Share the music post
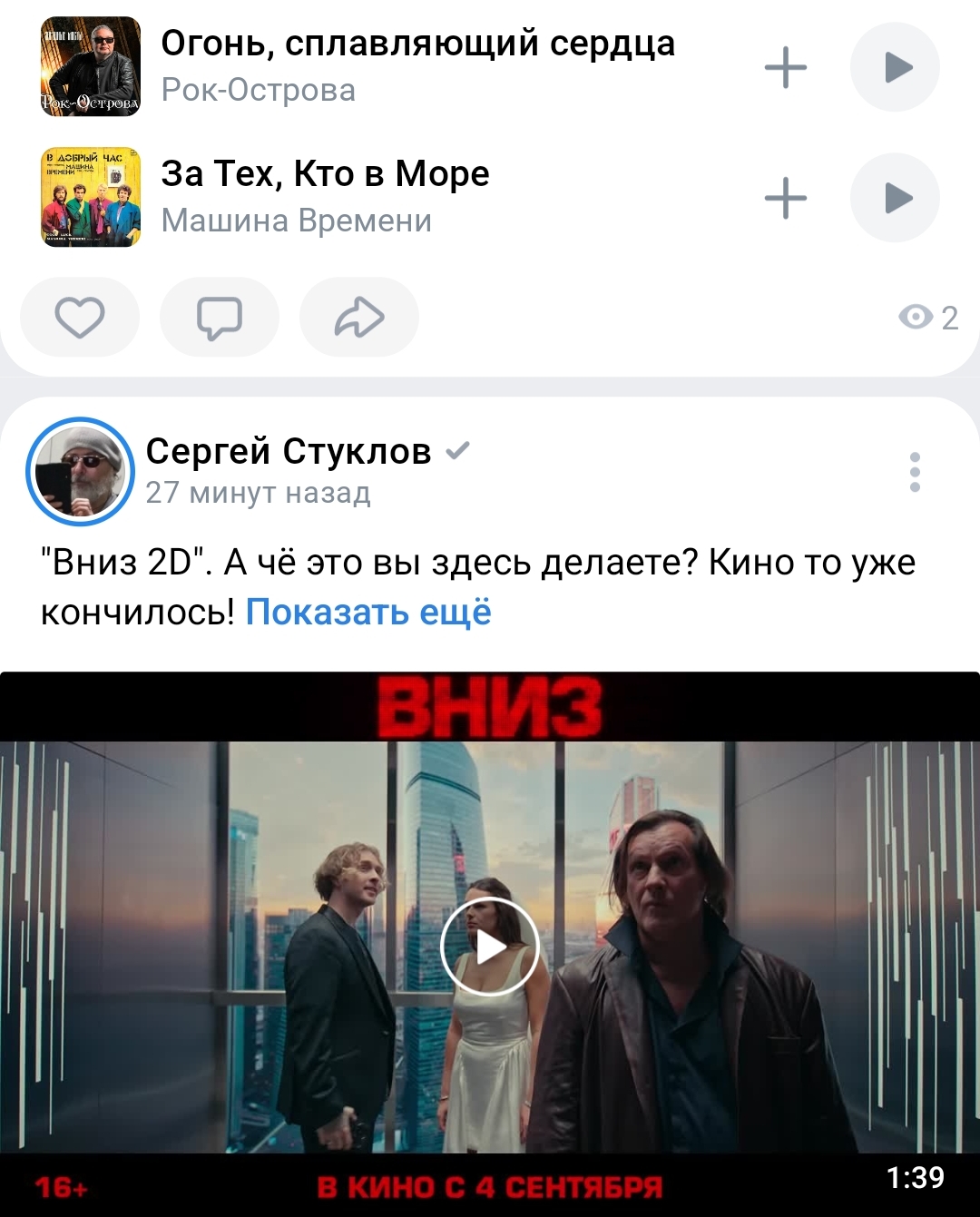 pyautogui.click(x=359, y=318)
